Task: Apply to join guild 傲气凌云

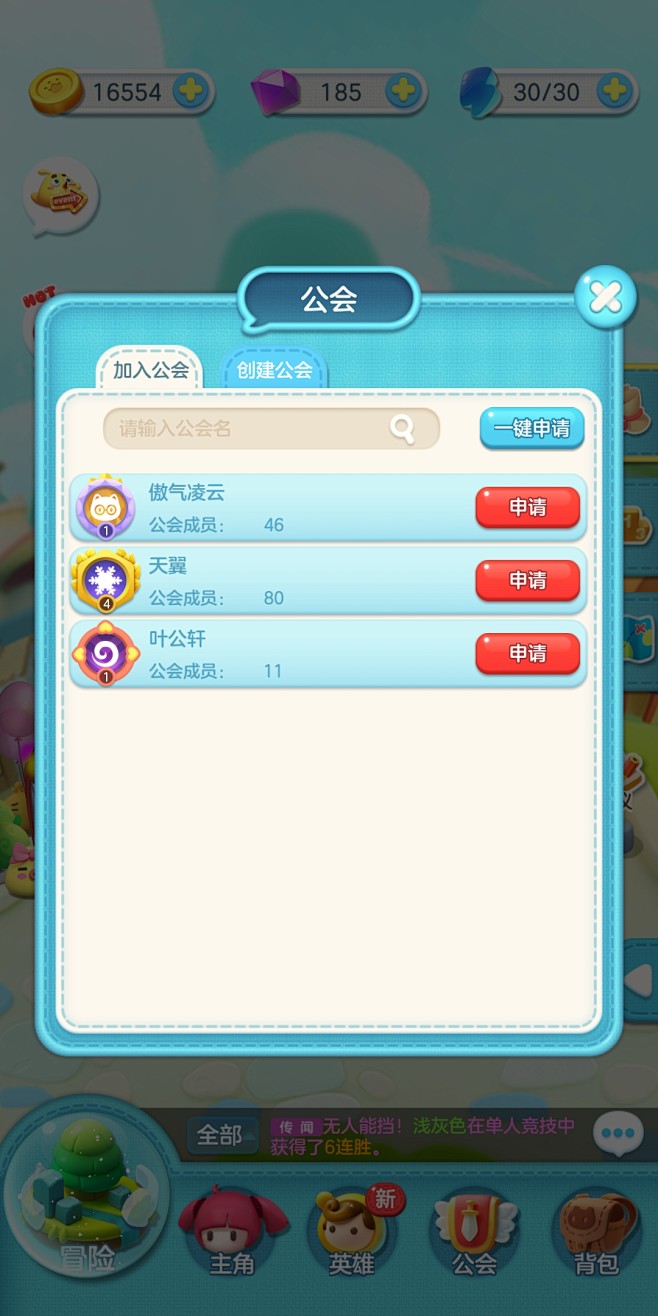Action: click(527, 507)
